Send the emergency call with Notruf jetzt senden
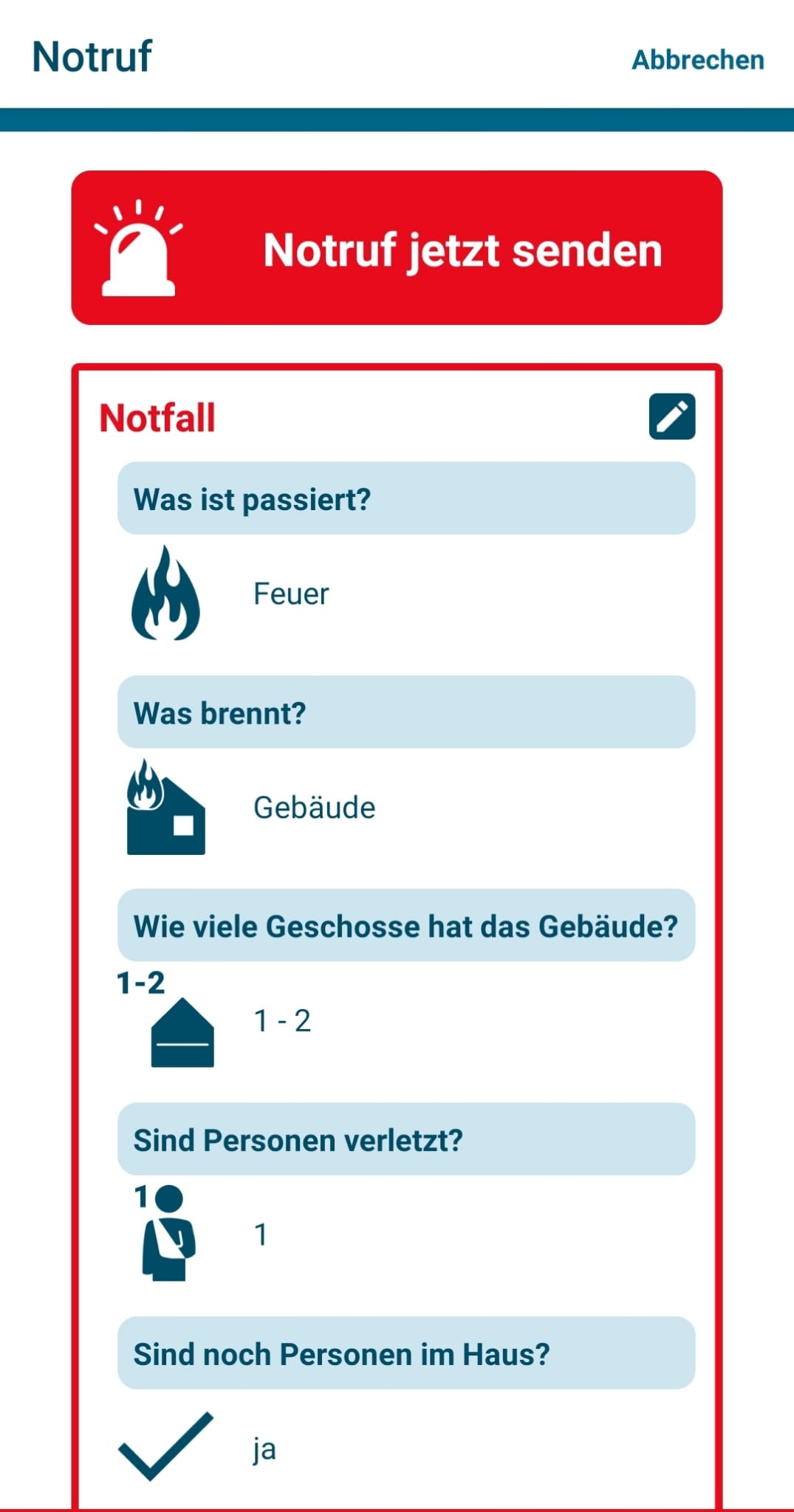 (x=397, y=247)
